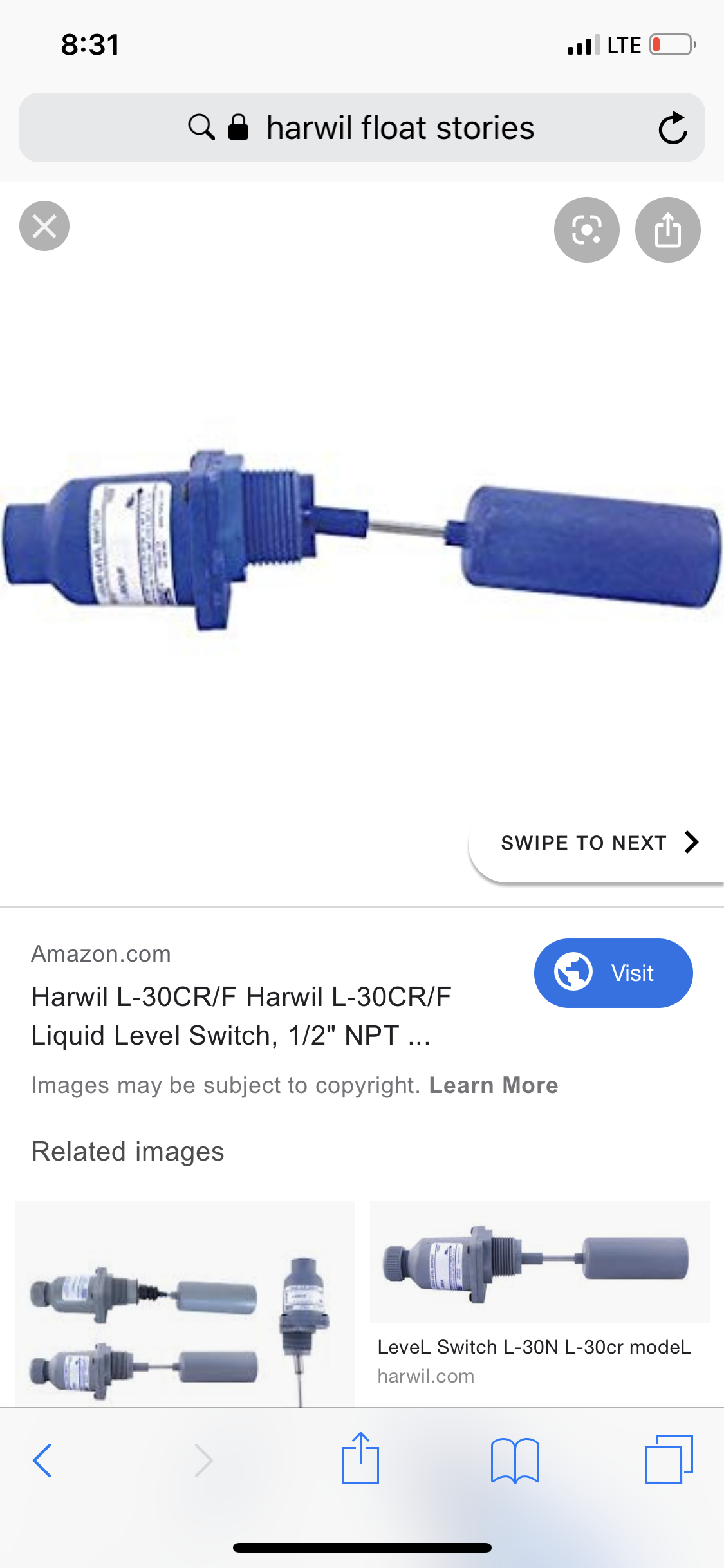The width and height of the screenshot is (724, 1568).
Task: Go back to the previous page
Action: click(42, 1460)
